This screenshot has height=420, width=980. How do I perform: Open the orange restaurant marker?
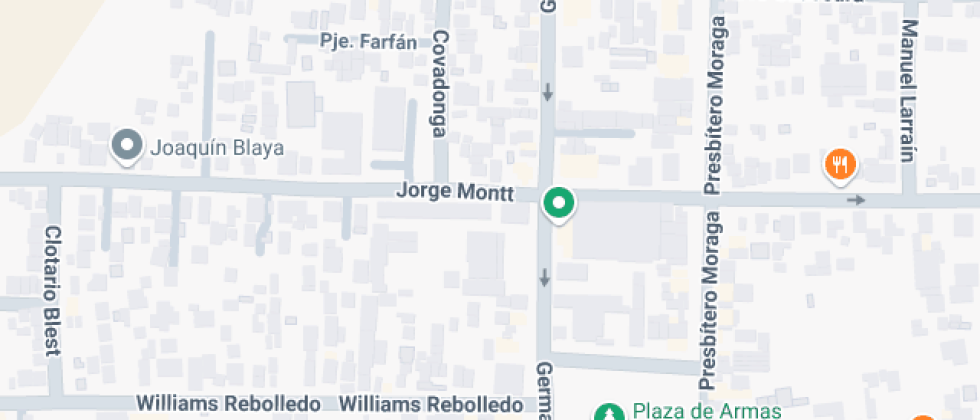(842, 163)
